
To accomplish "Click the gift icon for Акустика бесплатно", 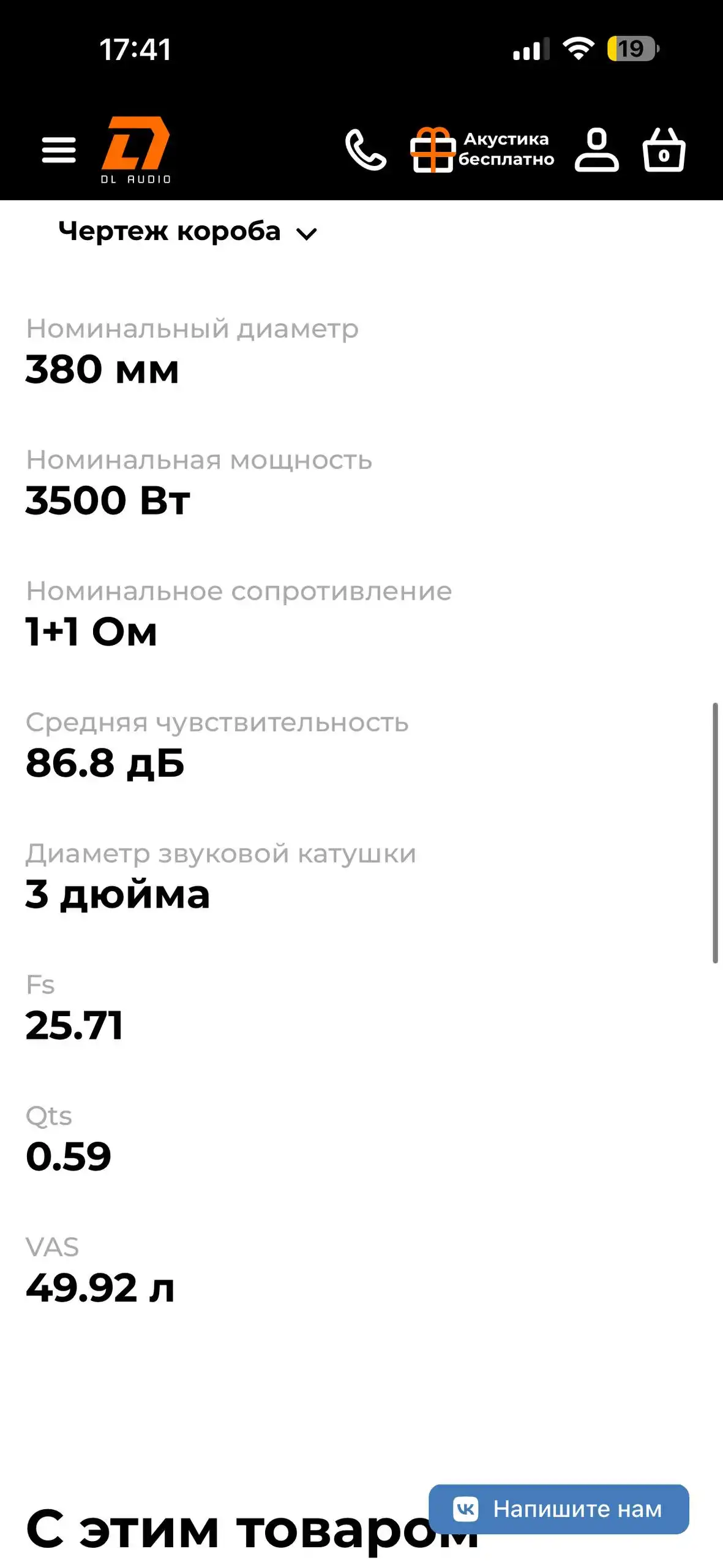I will pyautogui.click(x=433, y=148).
